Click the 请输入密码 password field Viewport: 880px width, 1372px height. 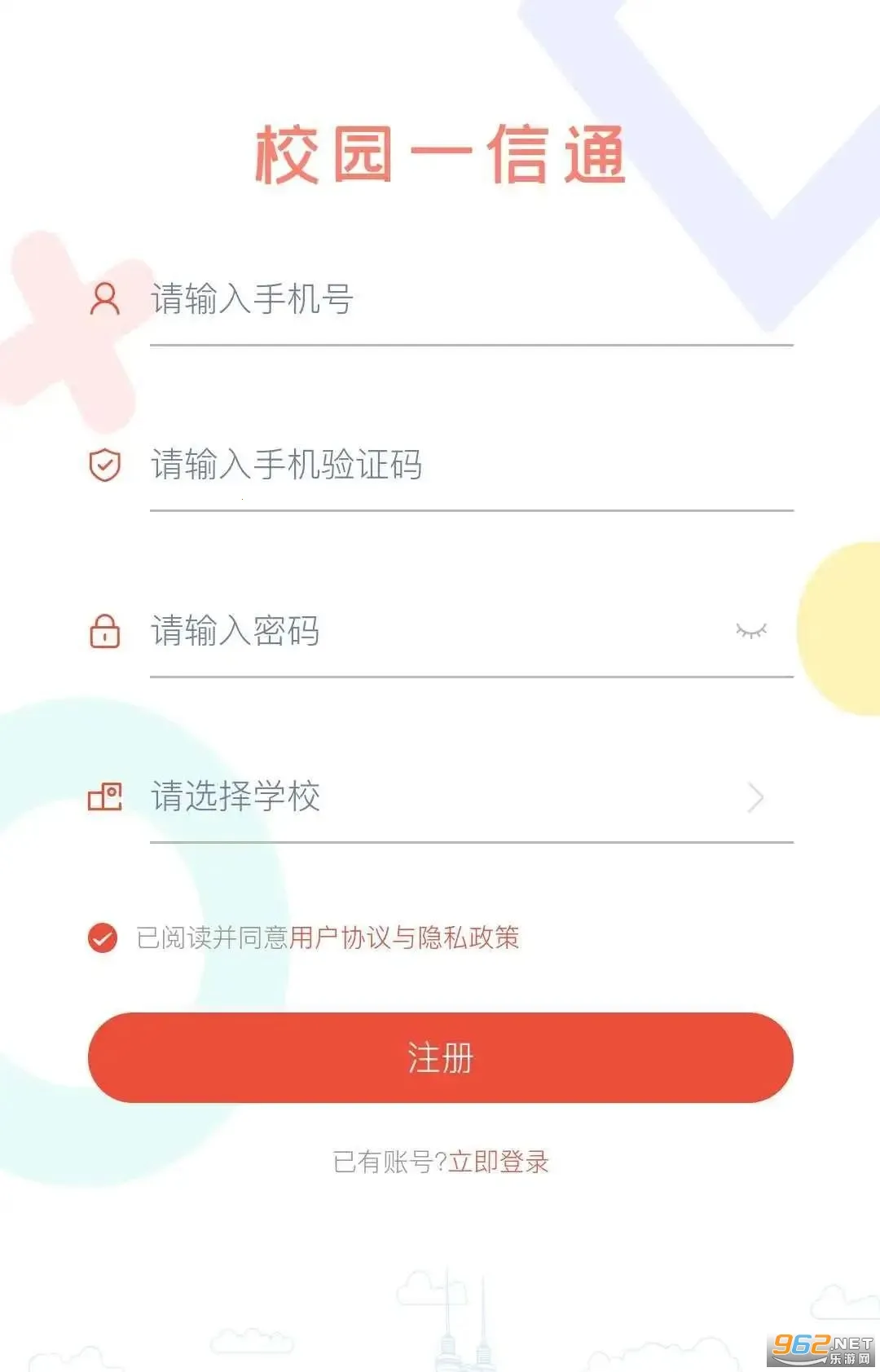click(367, 632)
